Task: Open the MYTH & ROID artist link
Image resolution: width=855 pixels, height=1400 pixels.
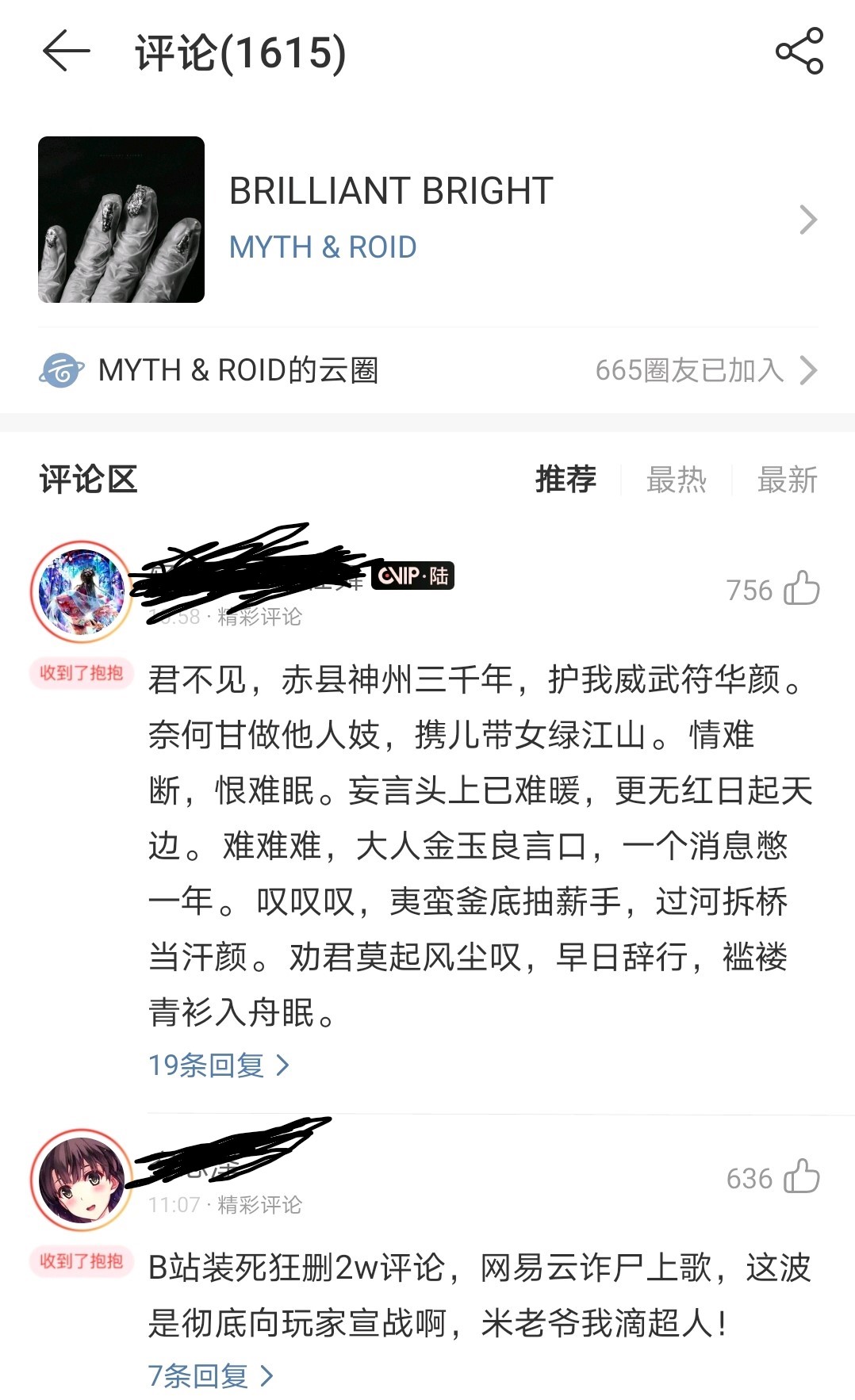Action: pyautogui.click(x=323, y=247)
